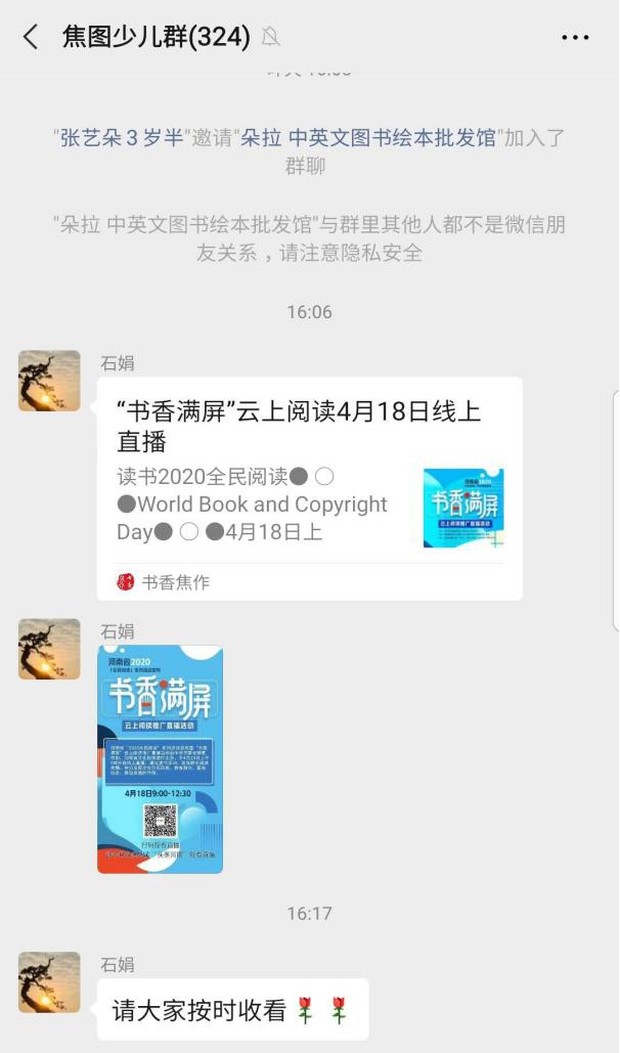Open the shared 书香满屏 article card
Viewport: 620px width, 1053px height.
309,488
